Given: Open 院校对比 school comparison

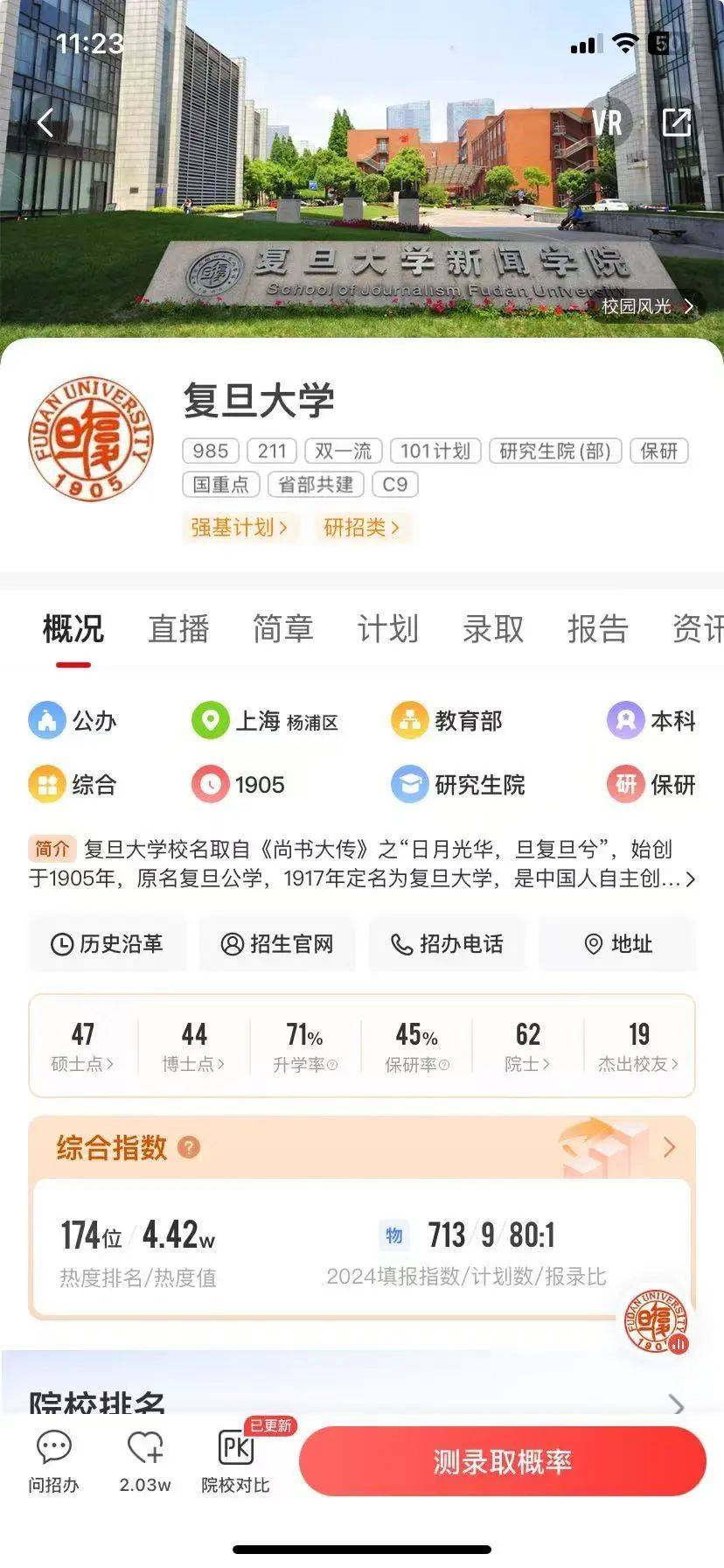Looking at the screenshot, I should [x=235, y=1461].
